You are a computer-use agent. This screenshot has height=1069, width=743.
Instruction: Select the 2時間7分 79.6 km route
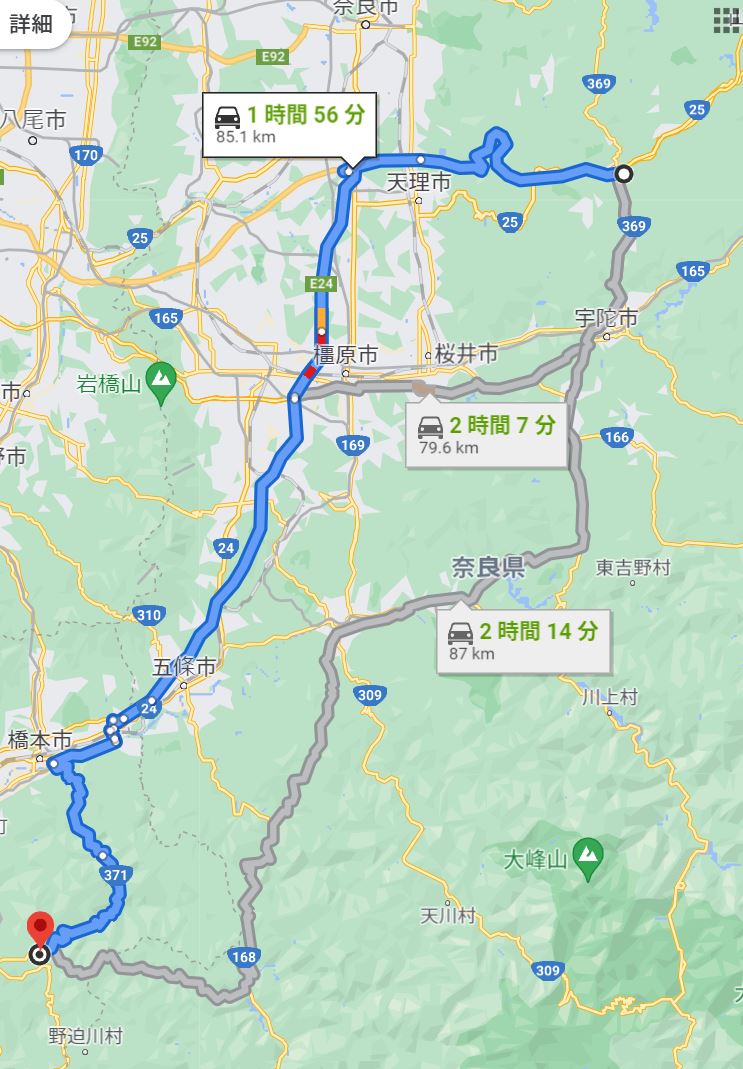coord(486,436)
